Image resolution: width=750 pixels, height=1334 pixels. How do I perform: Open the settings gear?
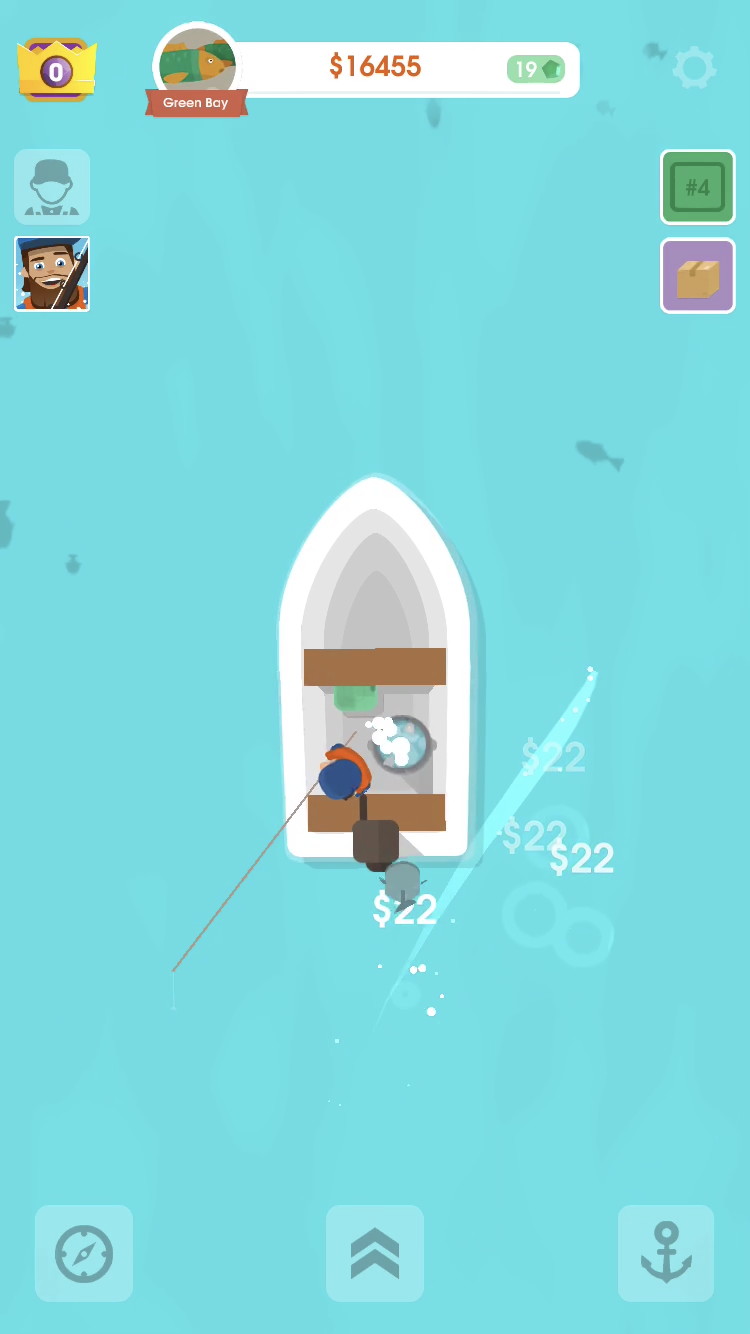[694, 67]
